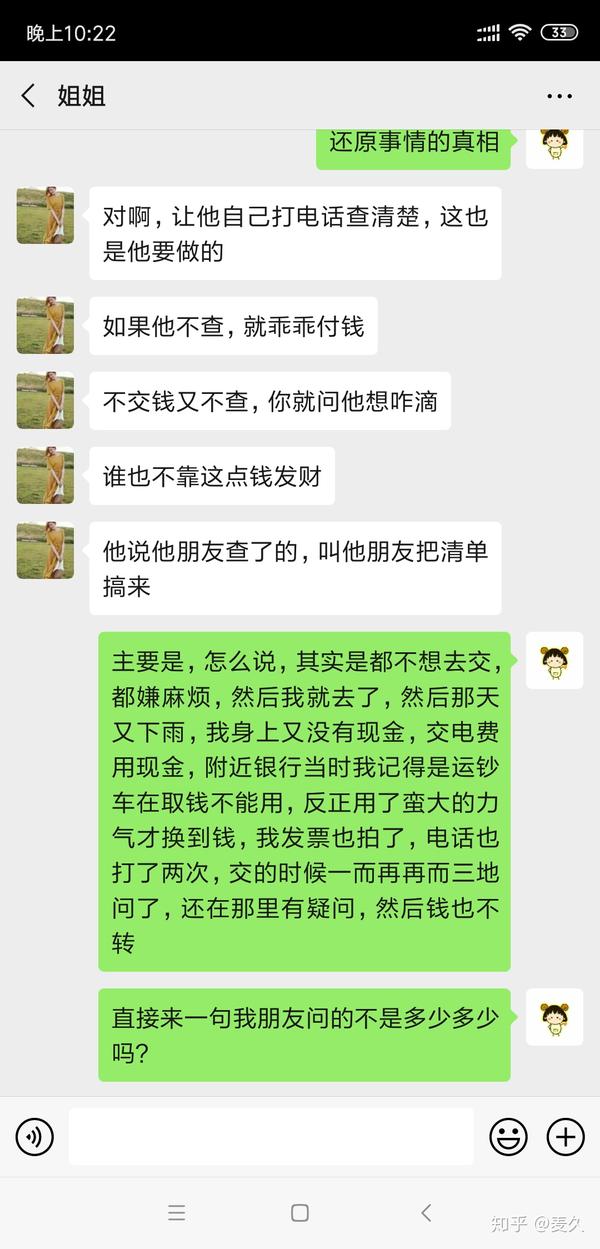Open the plus attachment menu

point(565,1136)
